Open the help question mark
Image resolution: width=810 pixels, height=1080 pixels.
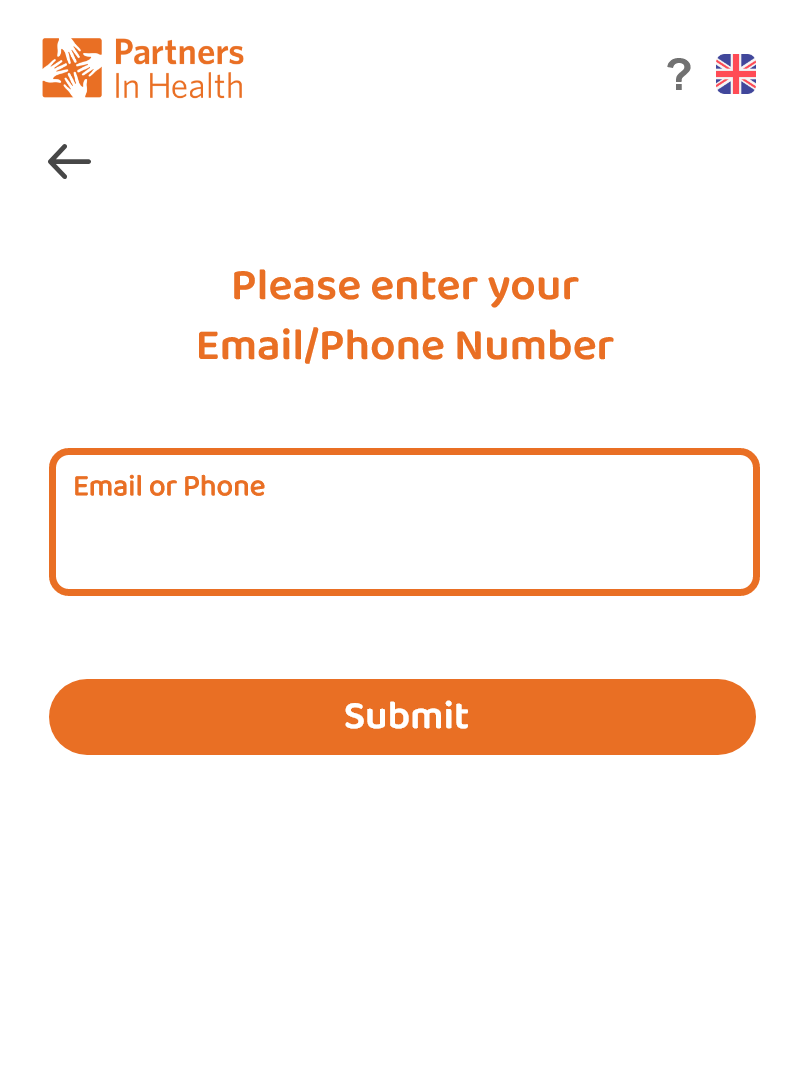pos(679,75)
